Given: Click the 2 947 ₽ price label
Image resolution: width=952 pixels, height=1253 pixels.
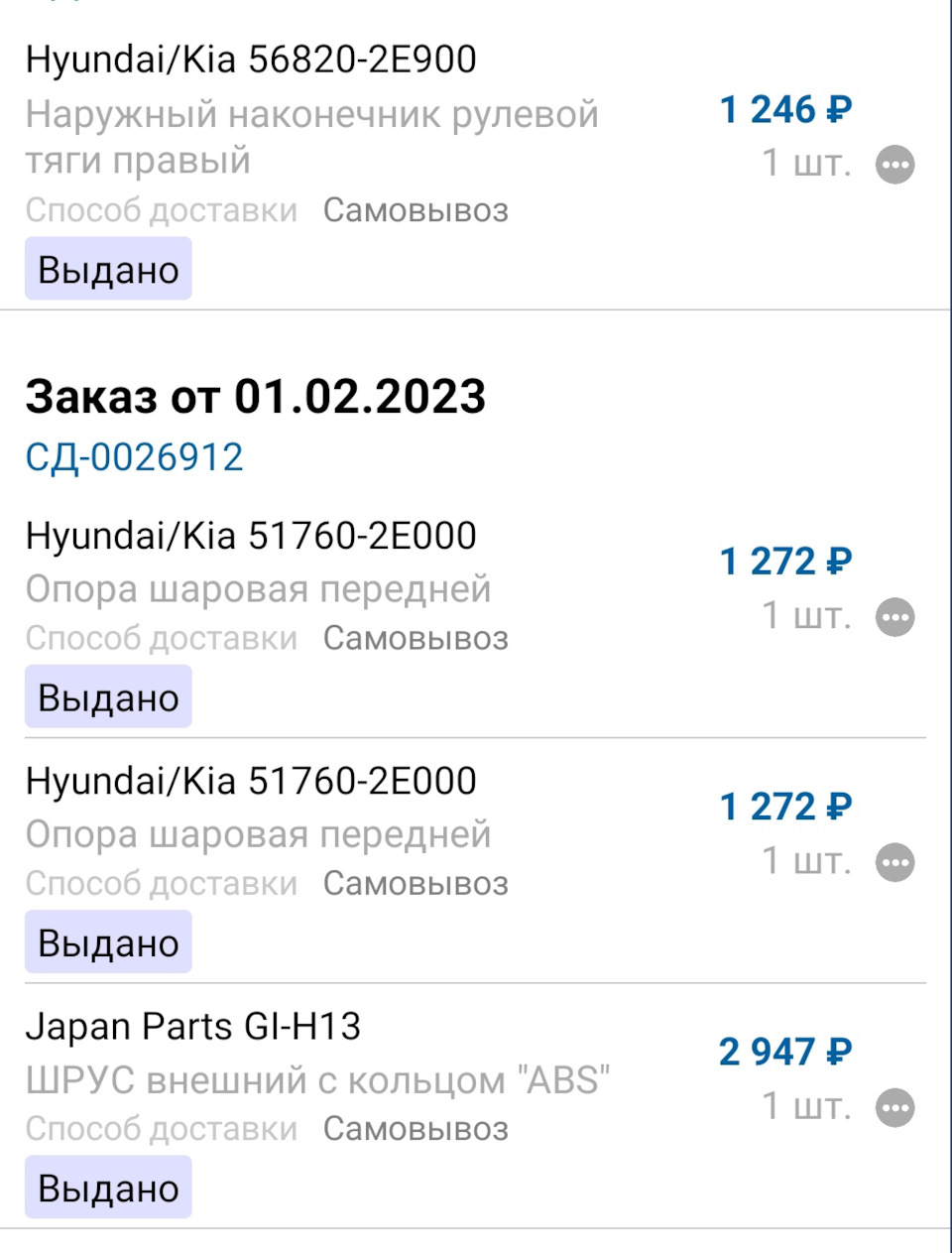Looking at the screenshot, I should pos(785,1051).
